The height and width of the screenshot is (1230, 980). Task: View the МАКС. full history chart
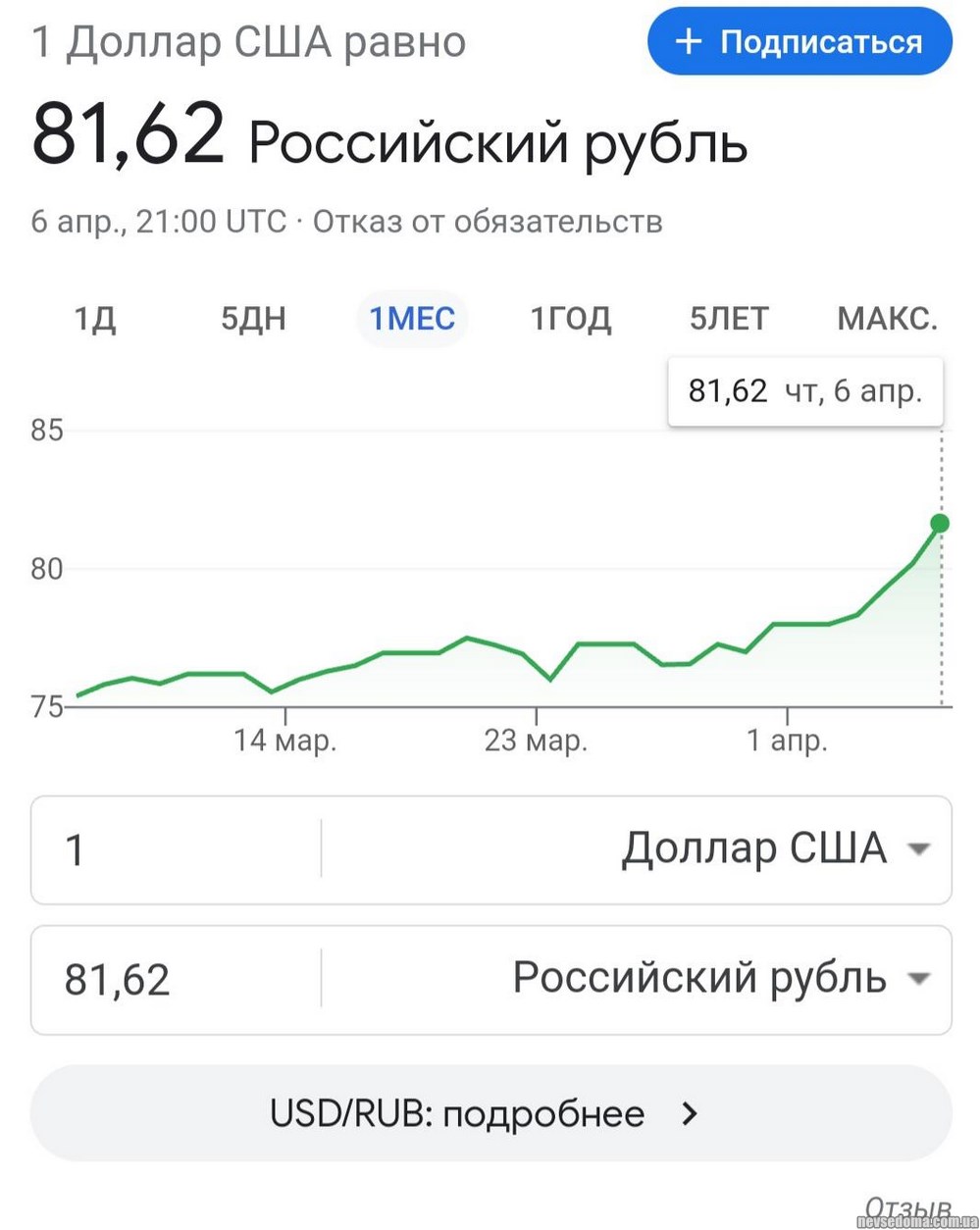tap(887, 319)
